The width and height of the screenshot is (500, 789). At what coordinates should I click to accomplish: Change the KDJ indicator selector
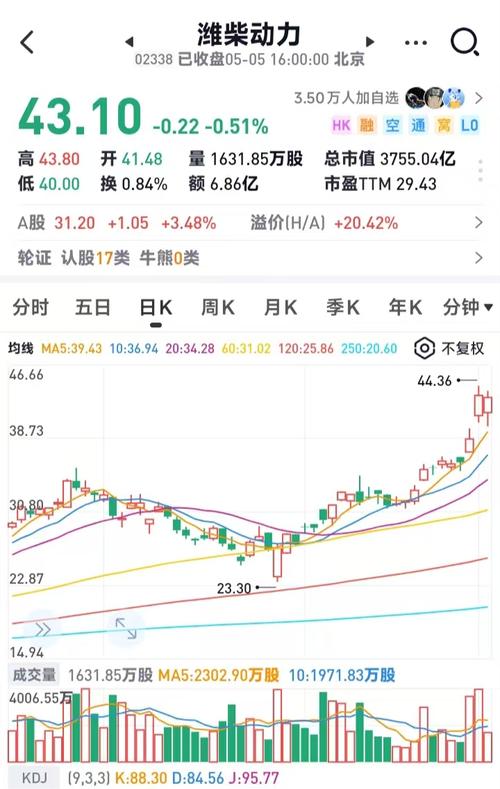tap(34, 778)
